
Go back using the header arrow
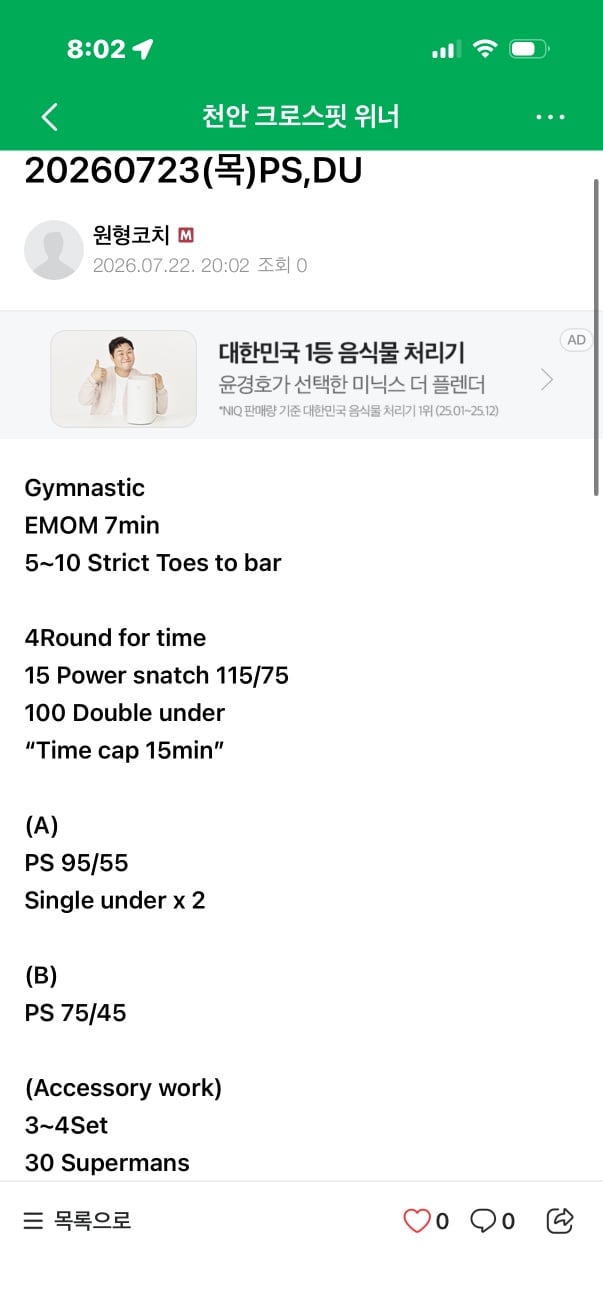point(50,117)
